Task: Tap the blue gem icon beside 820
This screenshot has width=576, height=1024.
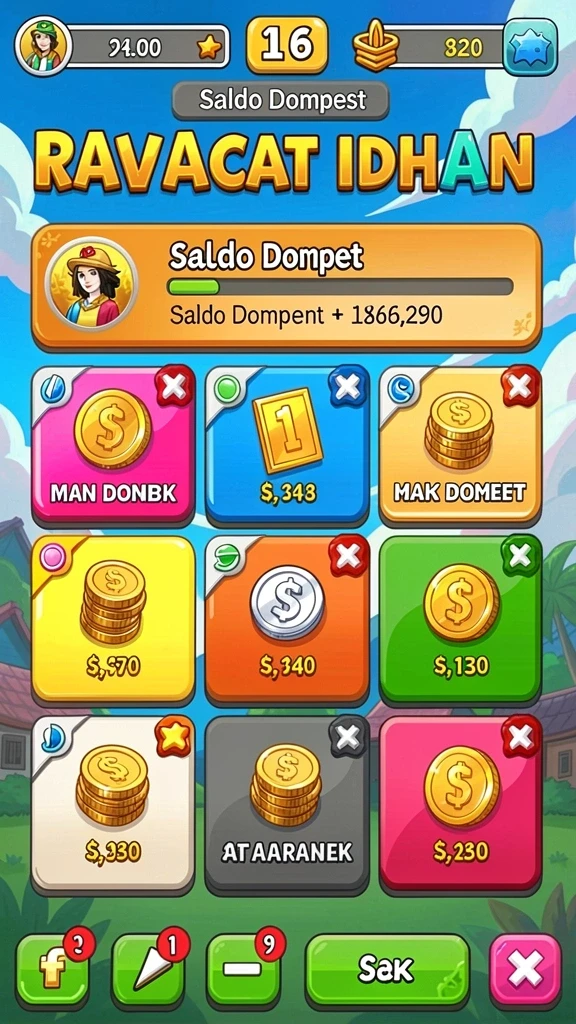Action: coord(530,47)
